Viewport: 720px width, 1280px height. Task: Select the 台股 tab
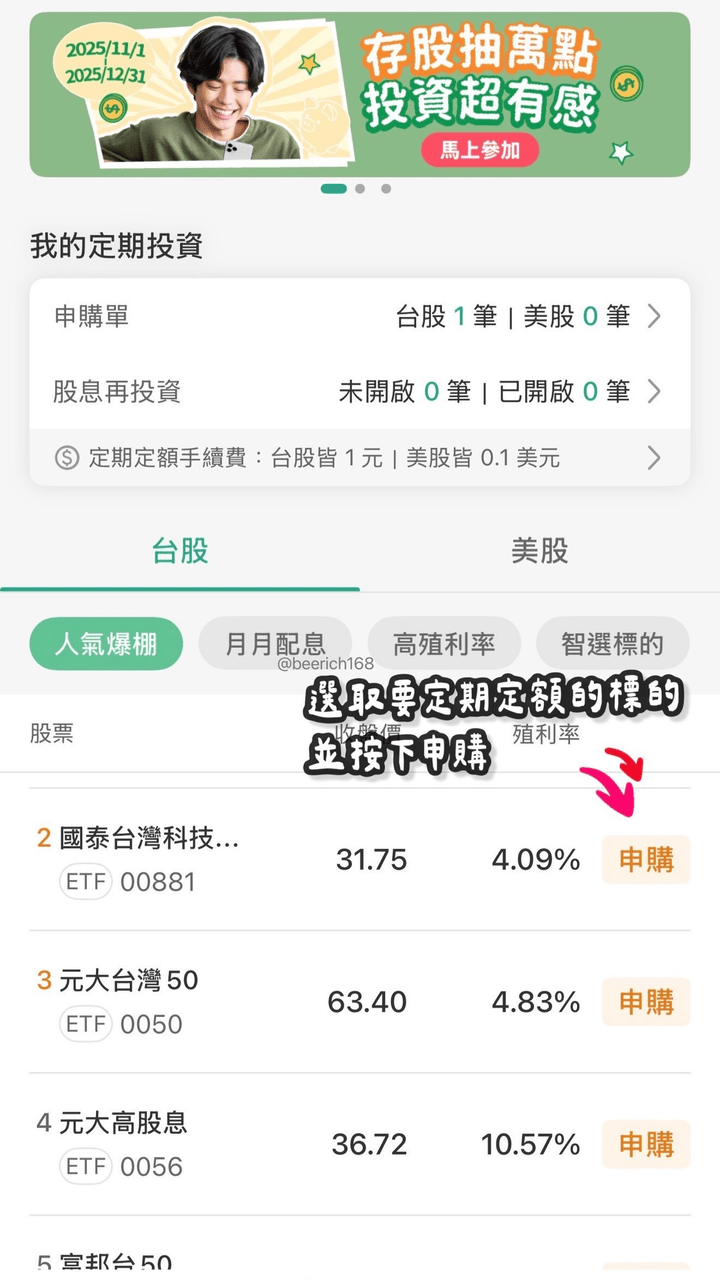[180, 551]
